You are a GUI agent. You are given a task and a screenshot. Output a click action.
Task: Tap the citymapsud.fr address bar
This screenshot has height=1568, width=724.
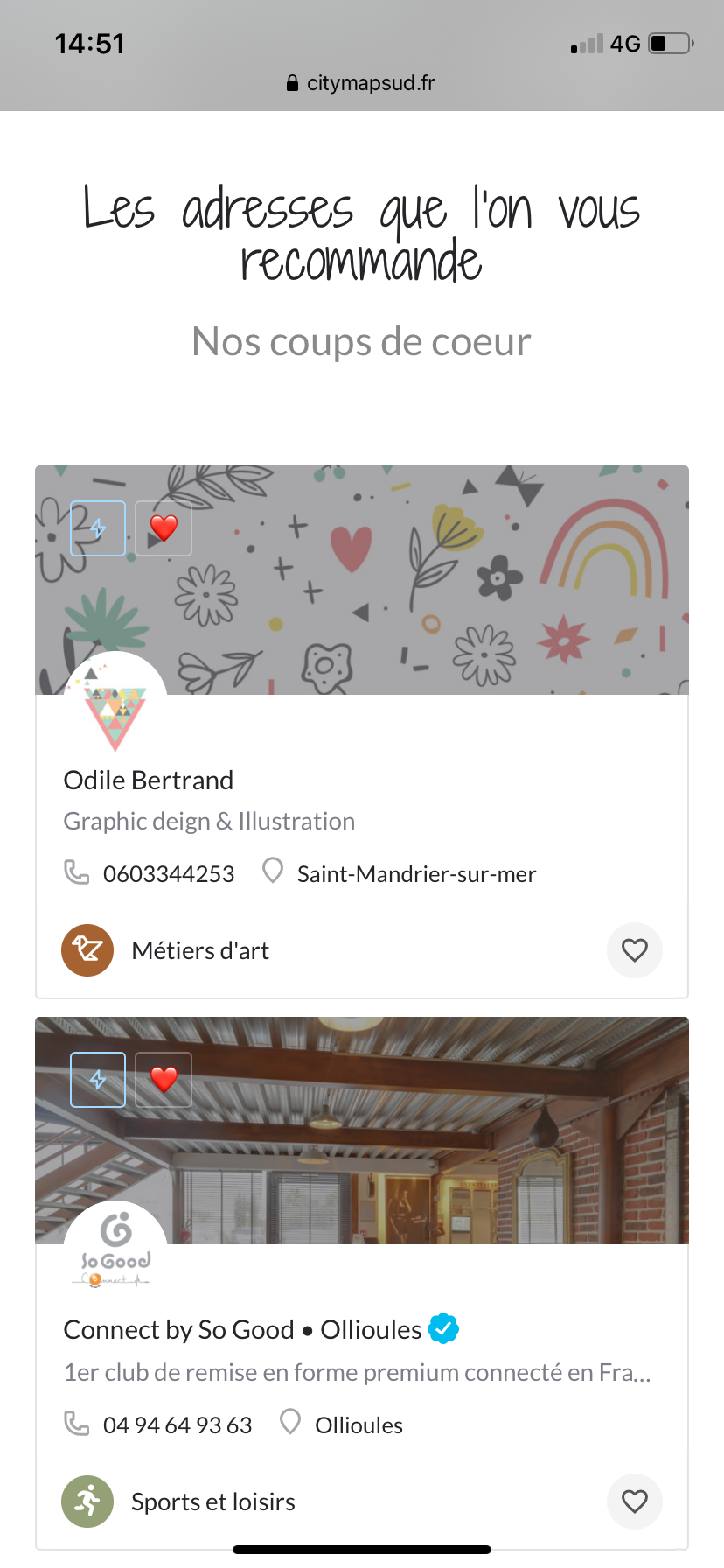(x=361, y=83)
